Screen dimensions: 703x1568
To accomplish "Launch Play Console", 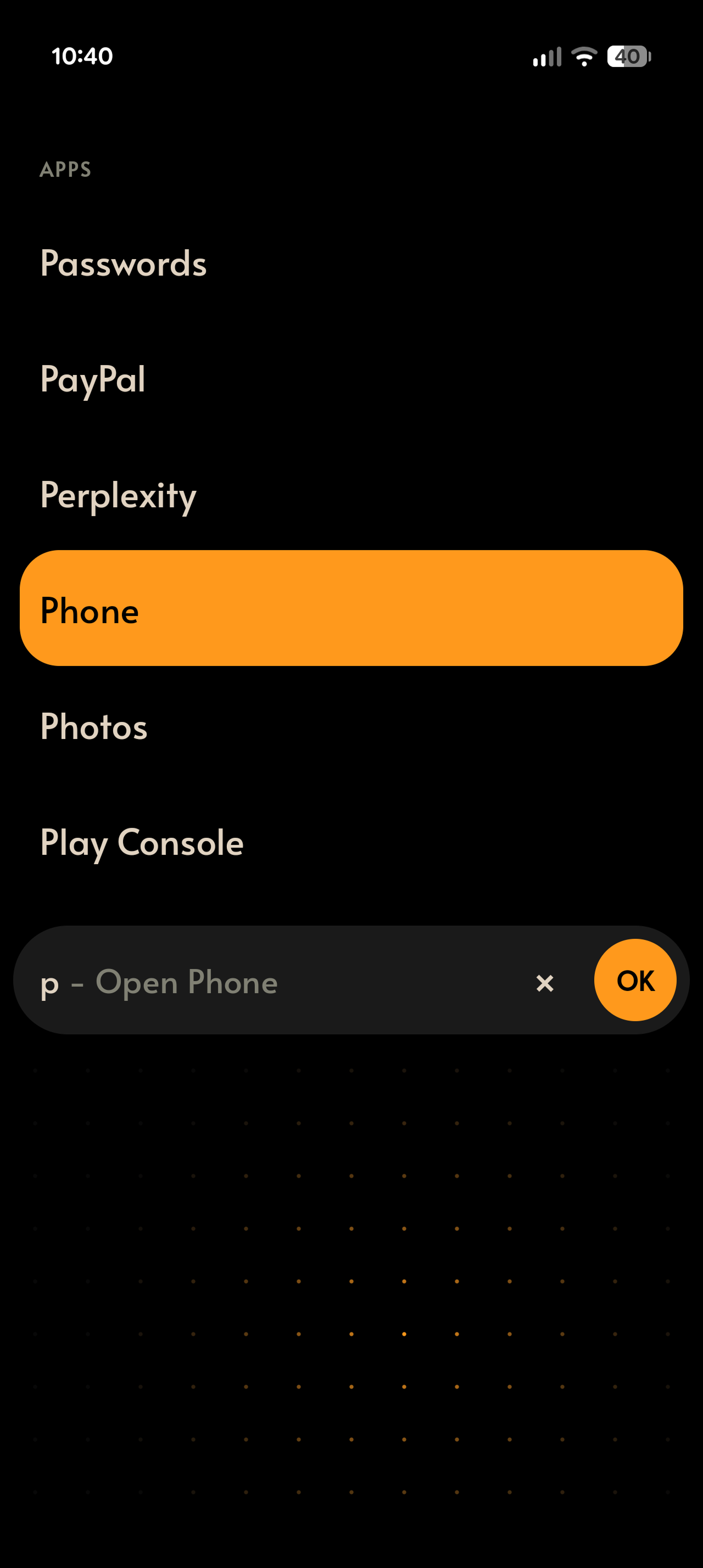I will click(x=142, y=842).
